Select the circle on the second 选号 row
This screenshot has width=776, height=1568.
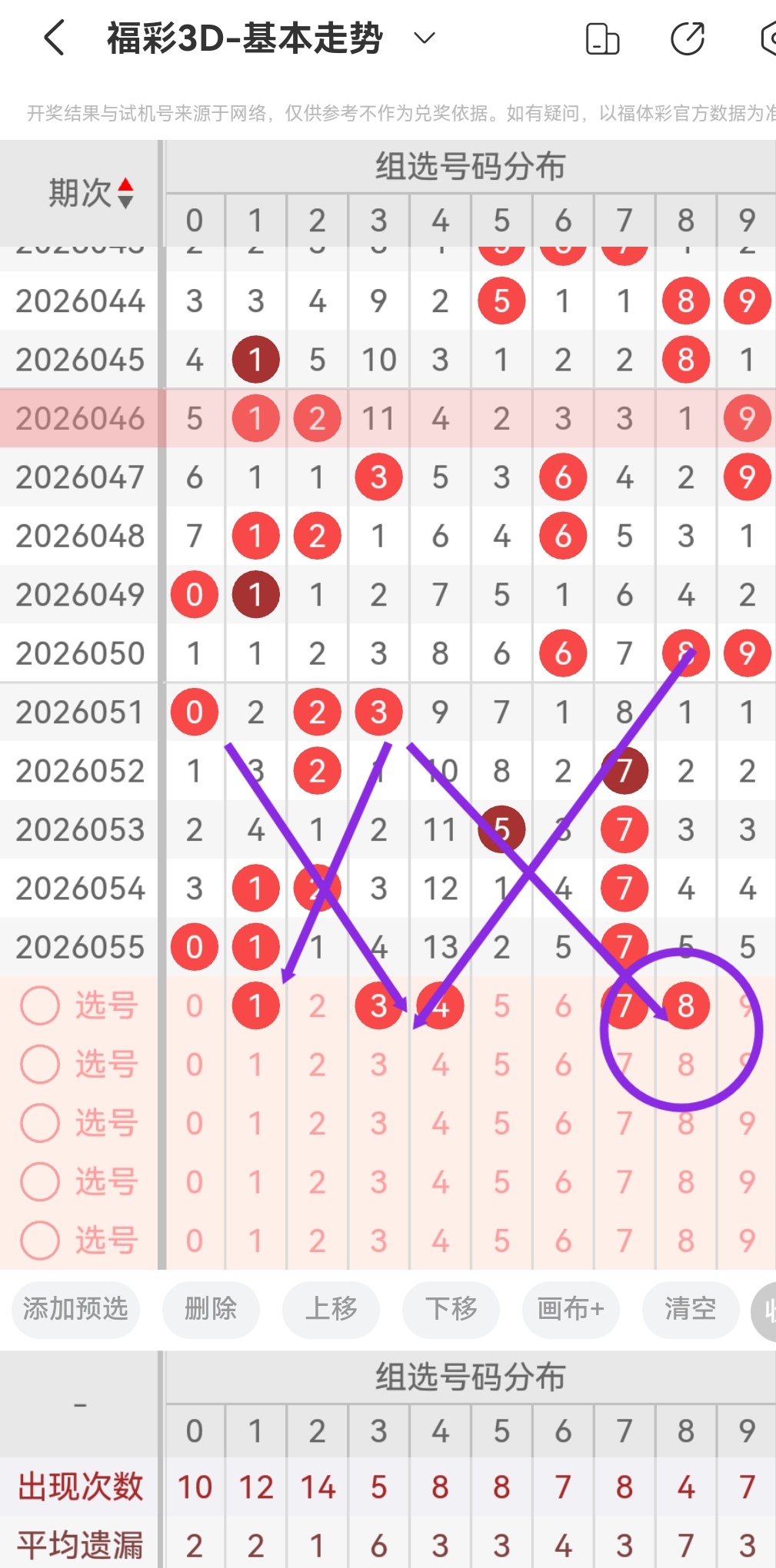pyautogui.click(x=39, y=1065)
